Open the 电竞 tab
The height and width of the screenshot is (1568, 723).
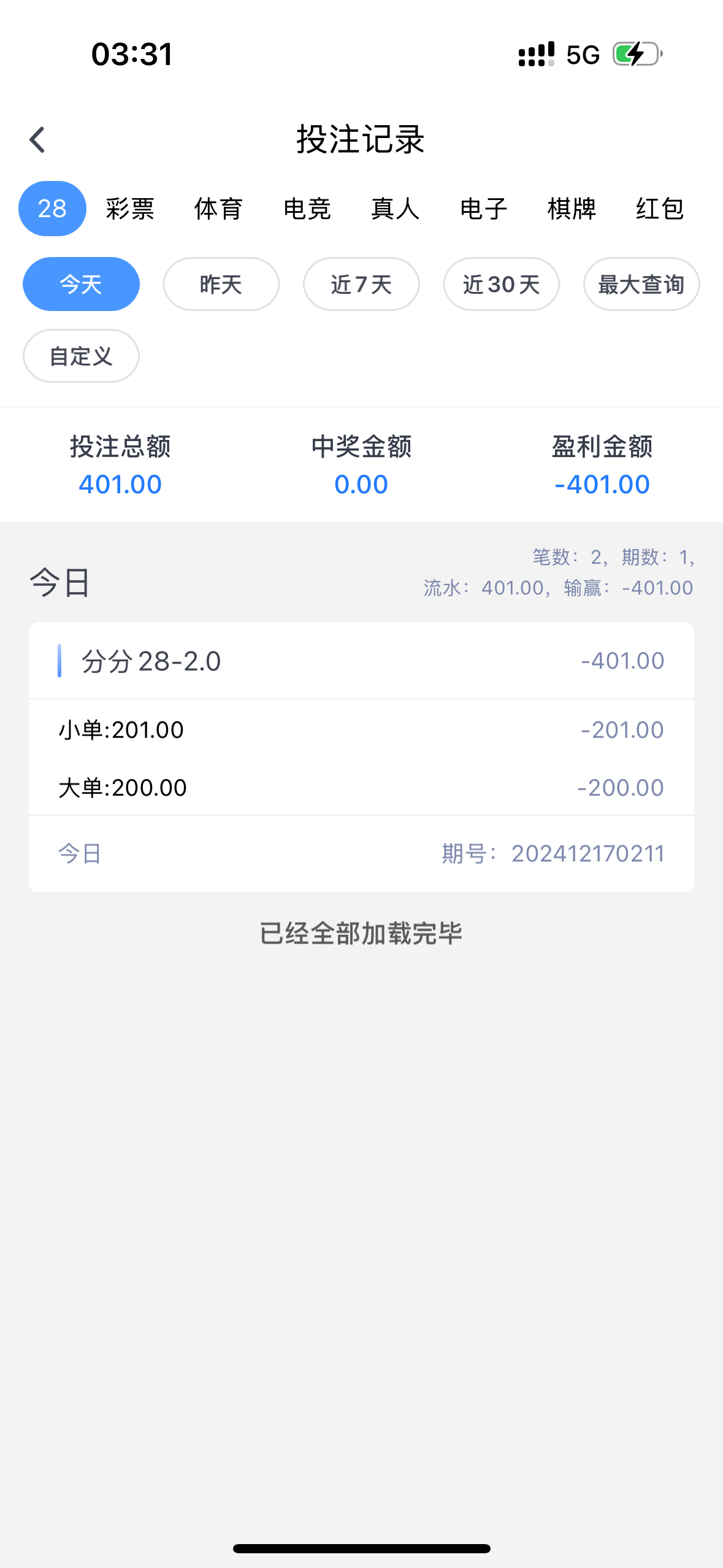pos(307,209)
